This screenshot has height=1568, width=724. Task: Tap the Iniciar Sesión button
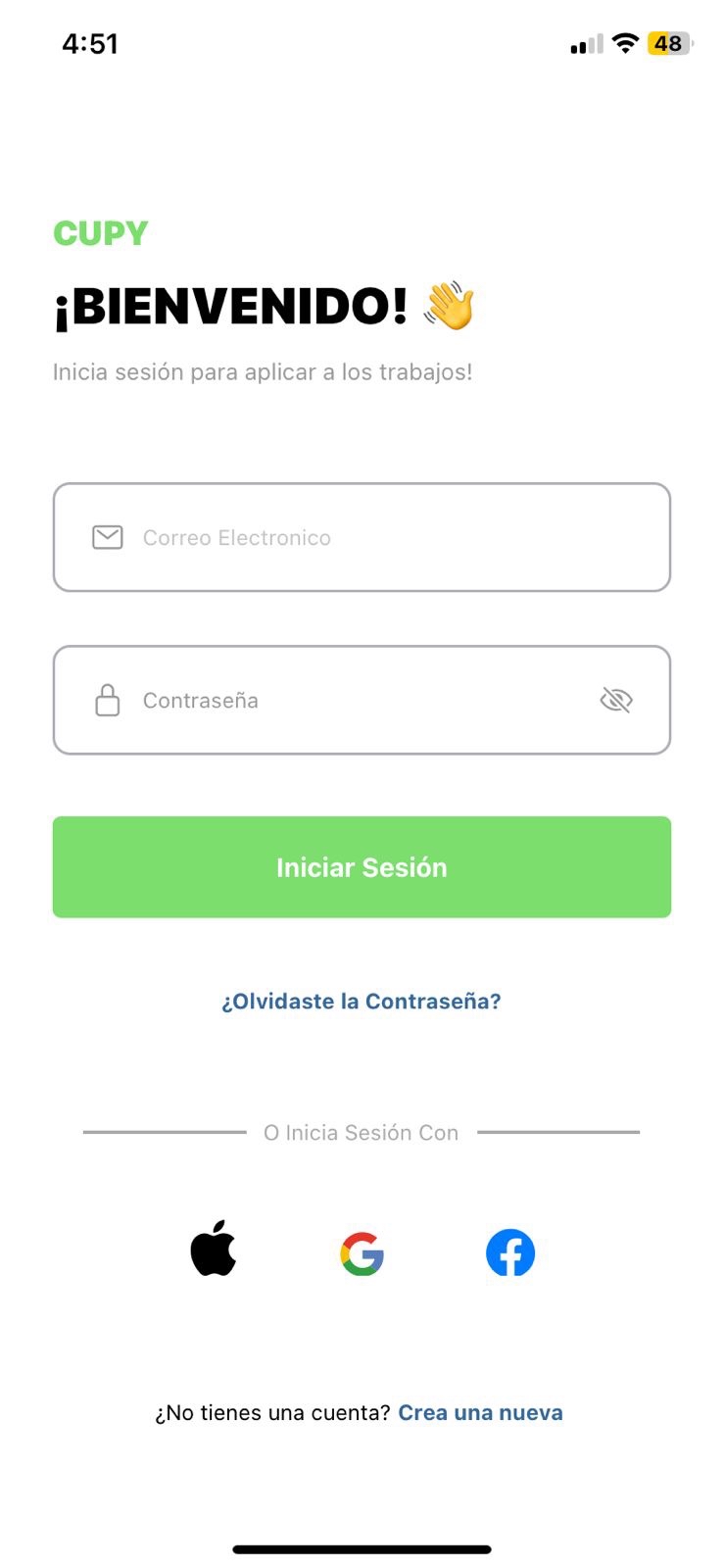(x=362, y=867)
